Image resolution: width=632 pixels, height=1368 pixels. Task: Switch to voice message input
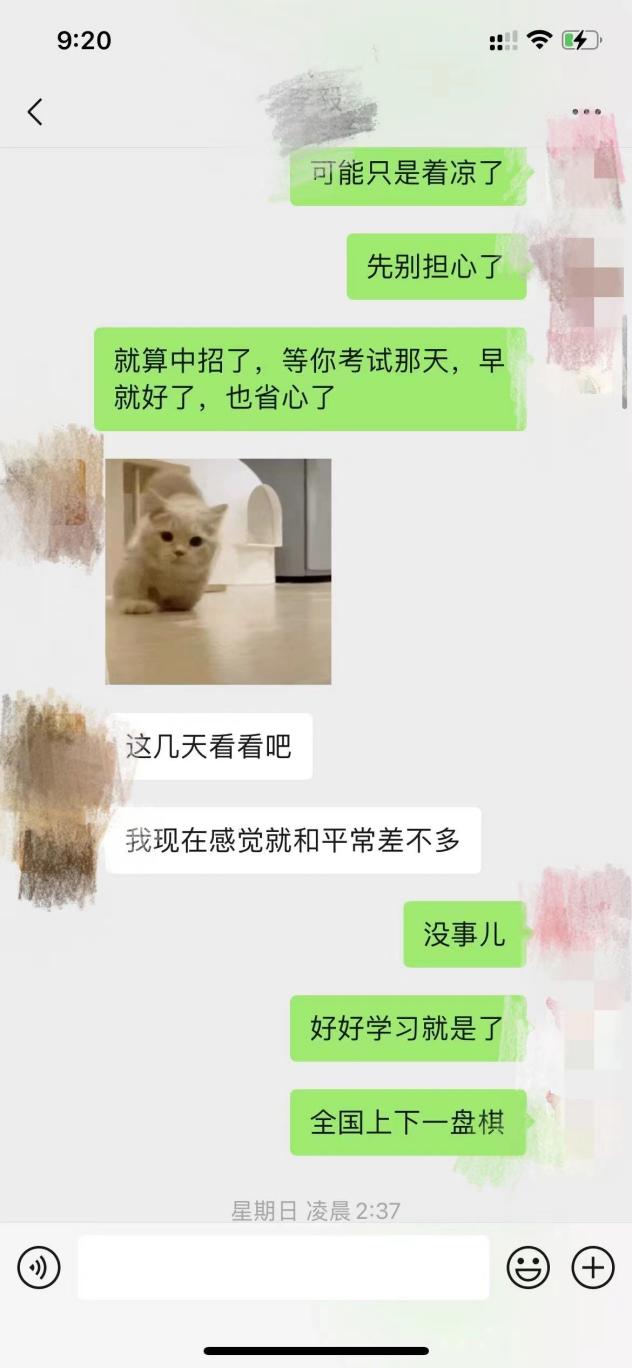39,1268
